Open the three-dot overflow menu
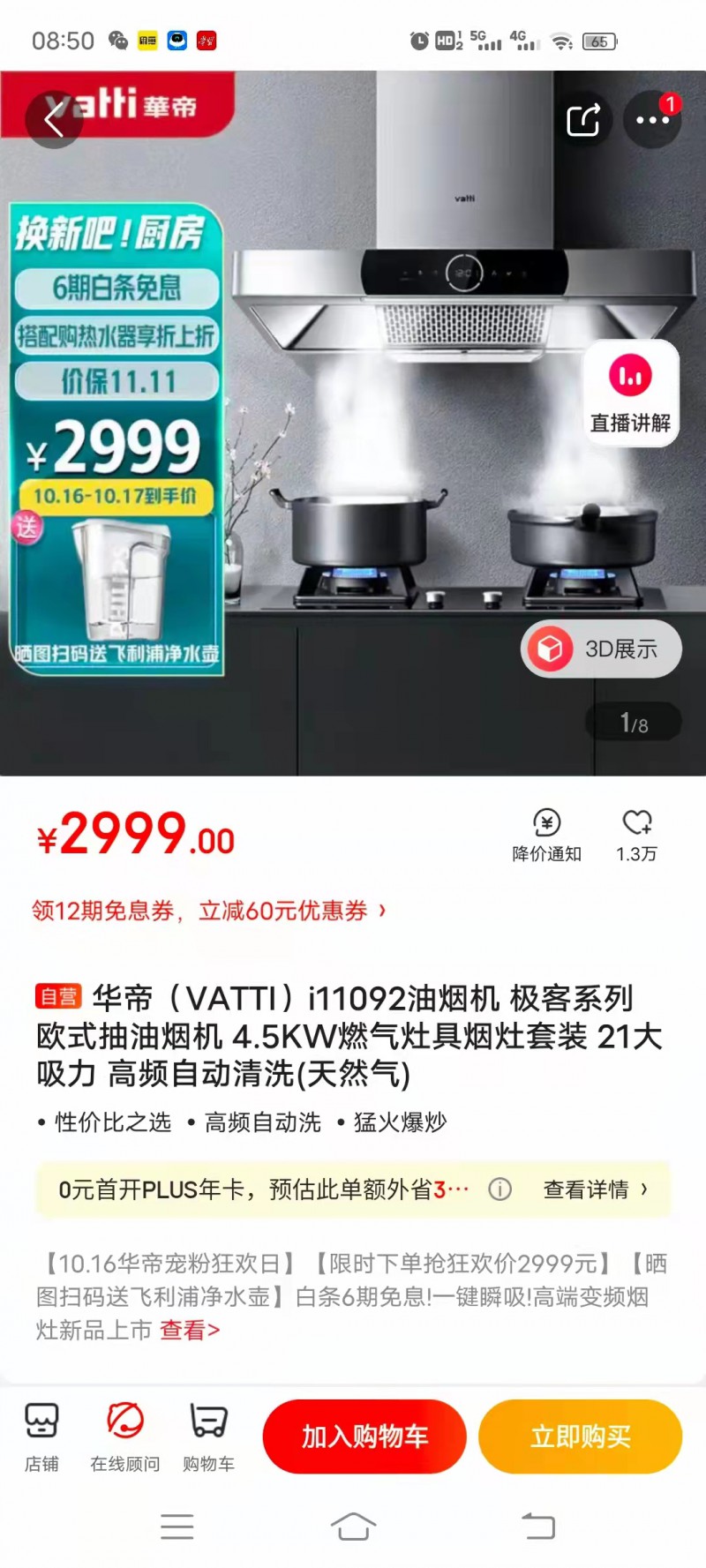This screenshot has height=1568, width=706. tap(652, 119)
